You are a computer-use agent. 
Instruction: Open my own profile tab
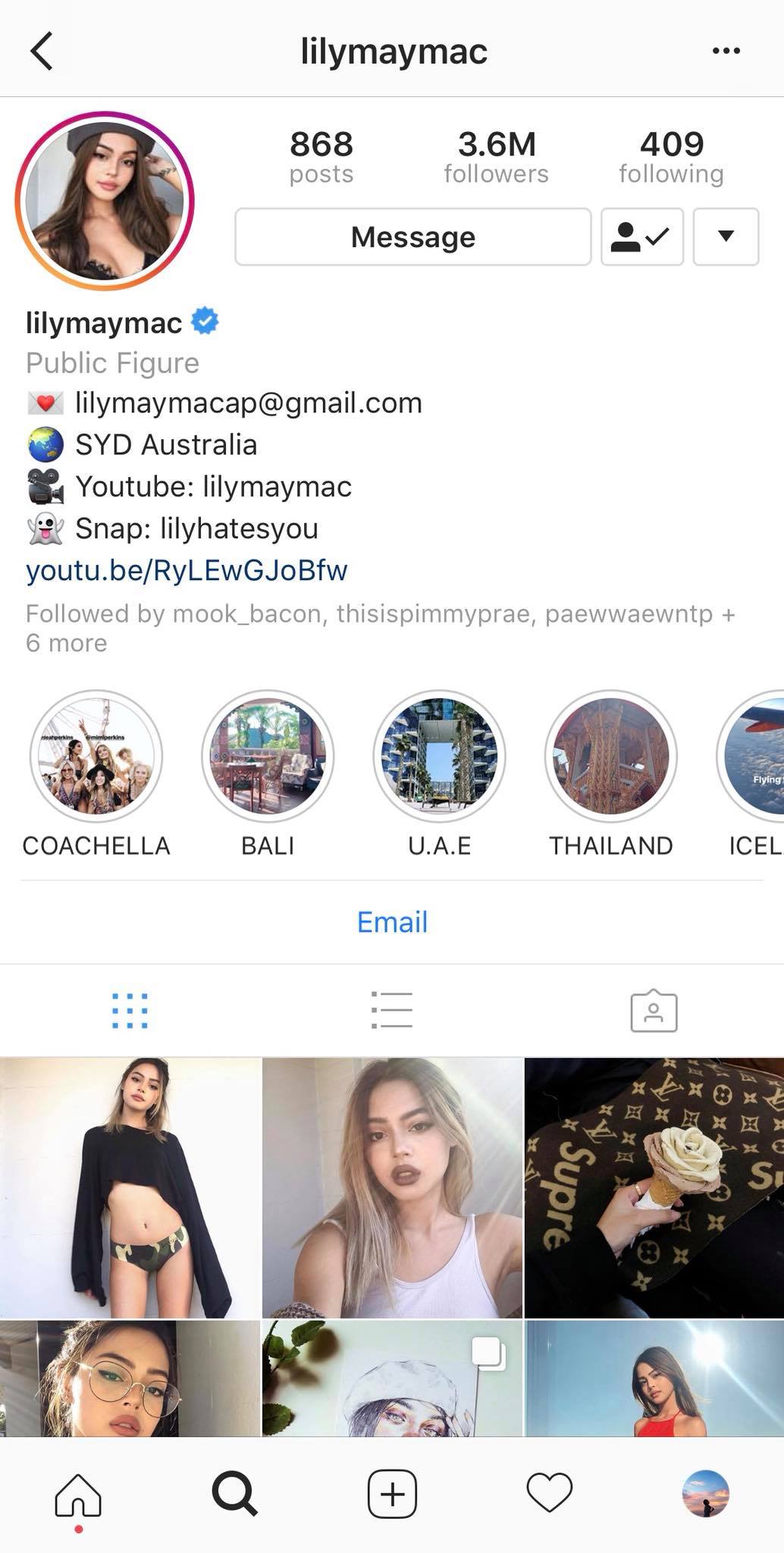[705, 1493]
